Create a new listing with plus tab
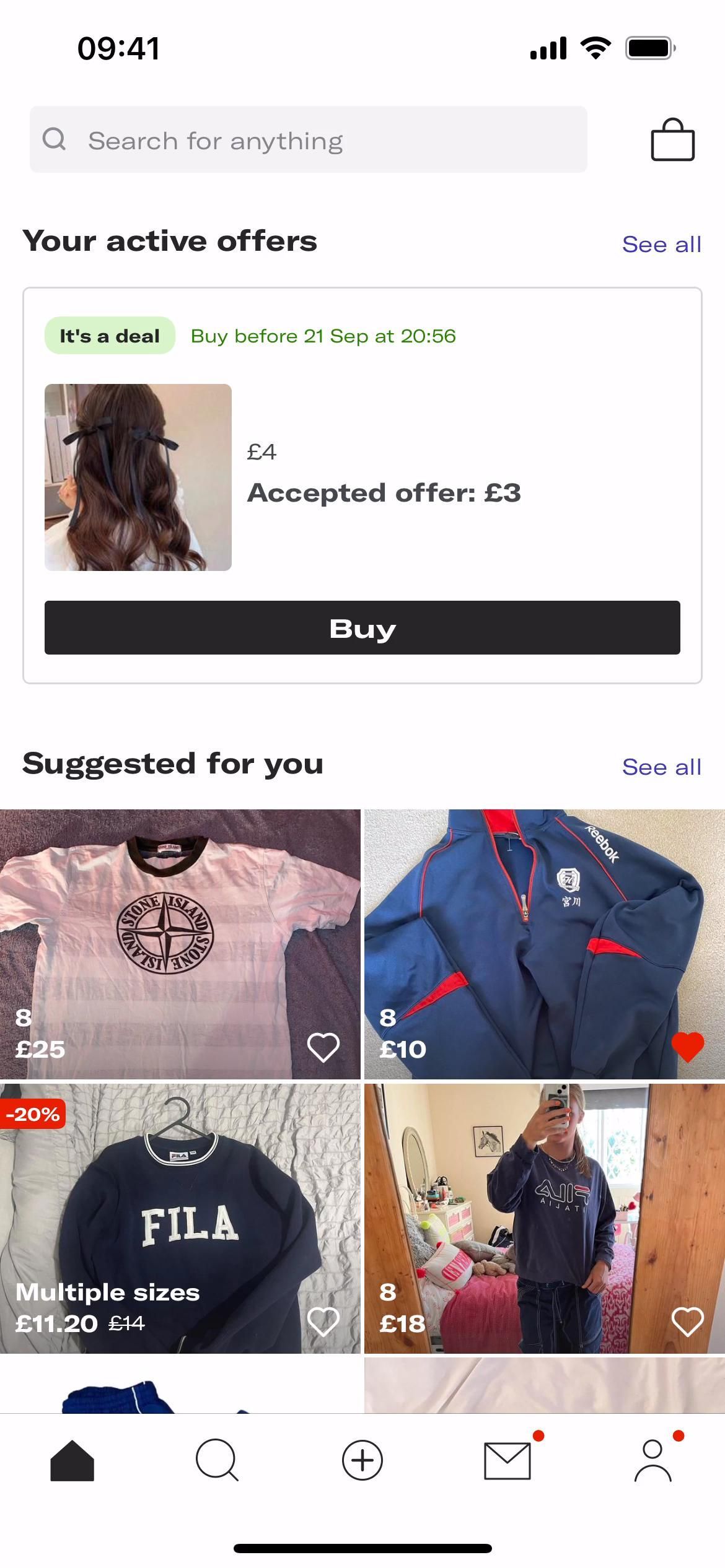This screenshot has height=1568, width=725. [x=362, y=1460]
